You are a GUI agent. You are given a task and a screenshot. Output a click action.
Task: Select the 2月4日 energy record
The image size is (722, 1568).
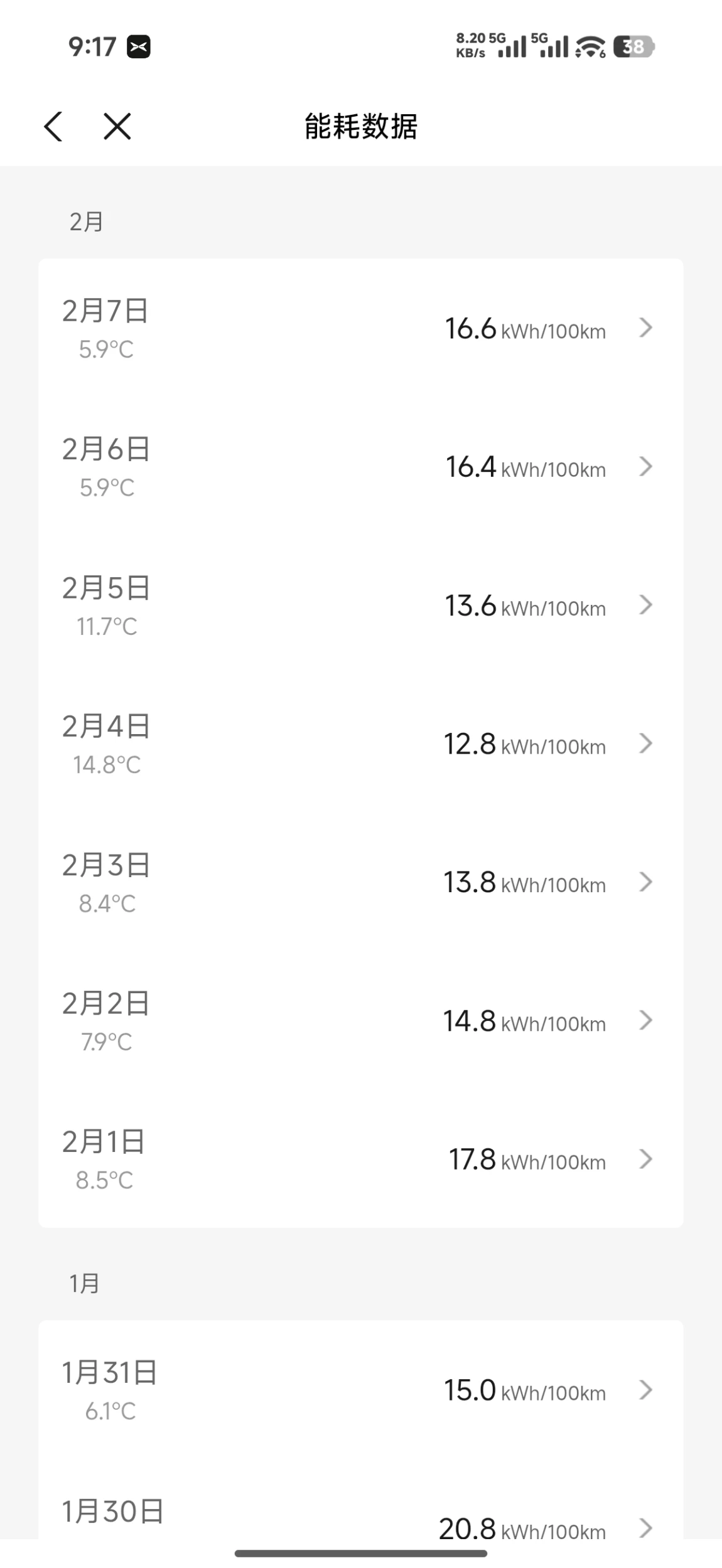(360, 744)
